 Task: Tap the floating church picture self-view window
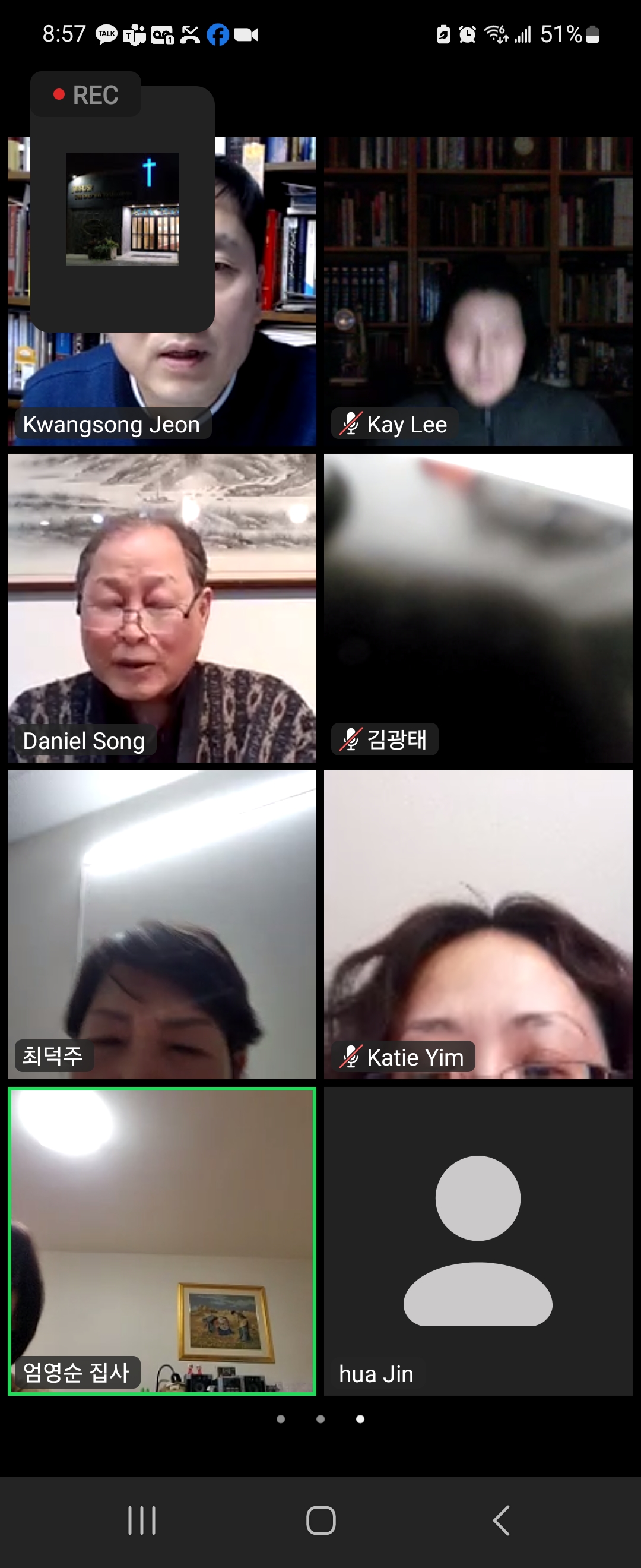click(x=122, y=209)
